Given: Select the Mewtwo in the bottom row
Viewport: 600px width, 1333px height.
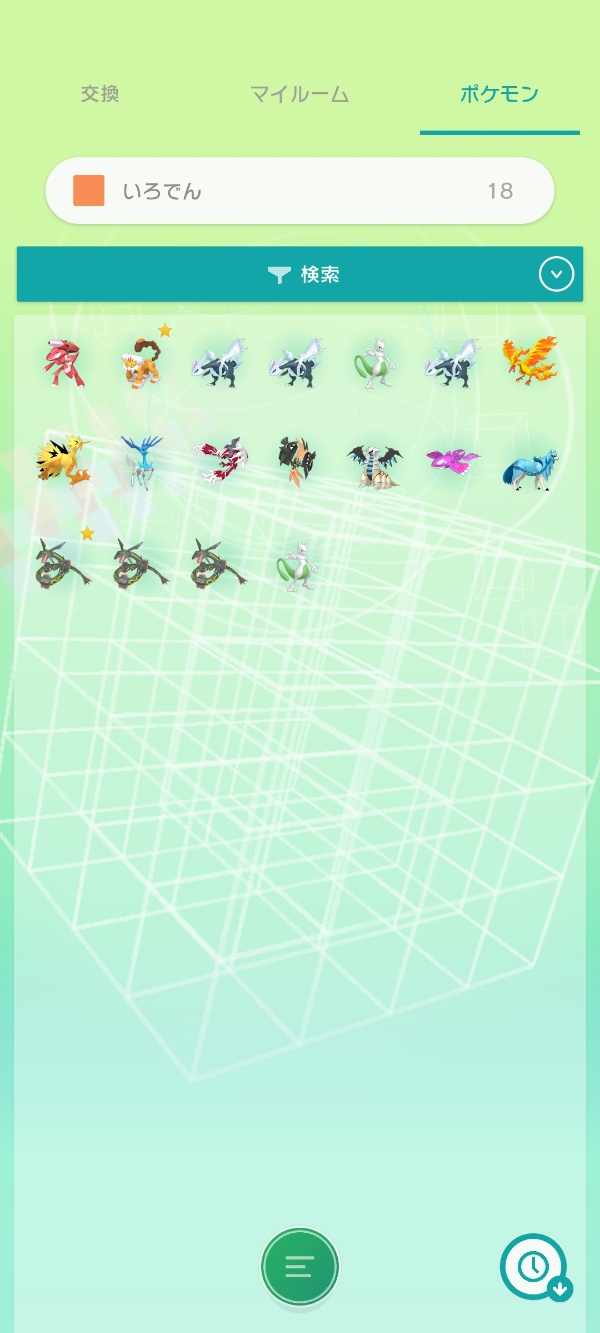Looking at the screenshot, I should tap(296, 567).
